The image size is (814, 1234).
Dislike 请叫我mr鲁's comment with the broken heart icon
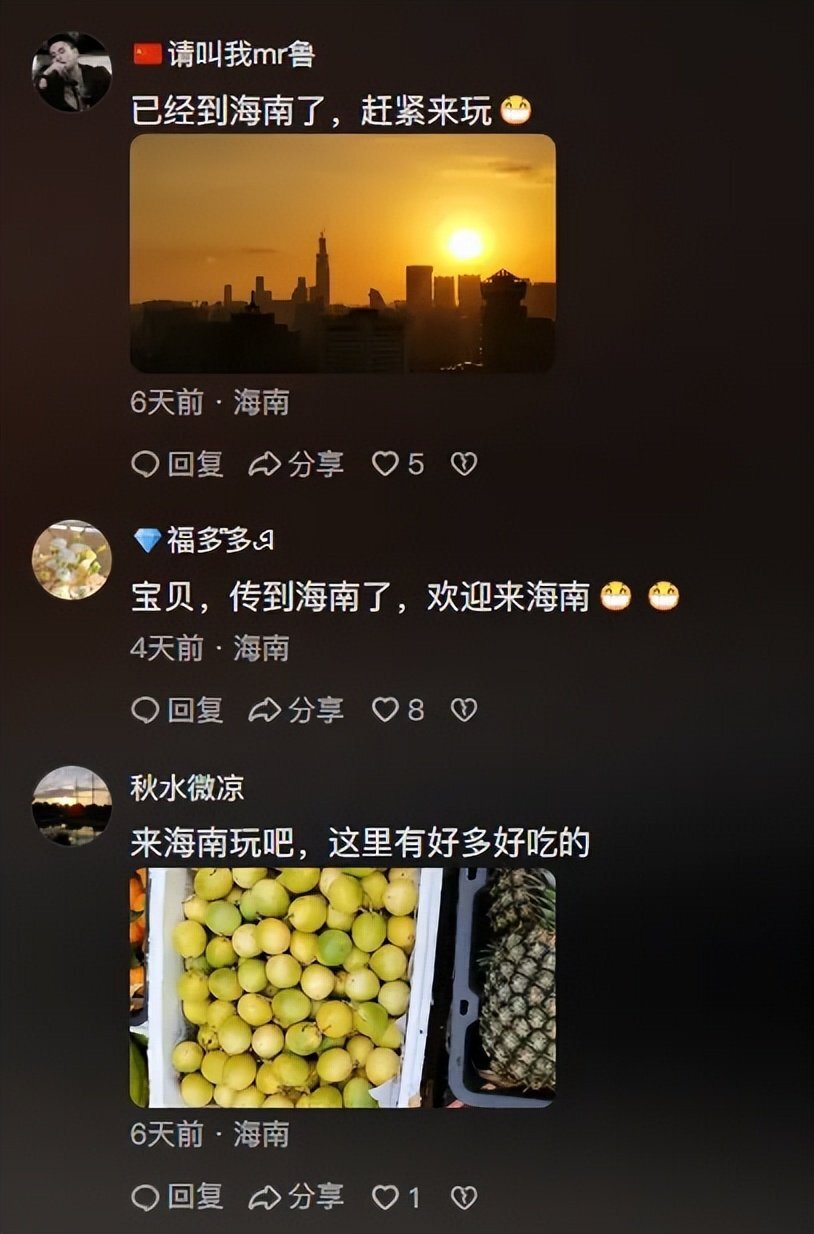(463, 464)
